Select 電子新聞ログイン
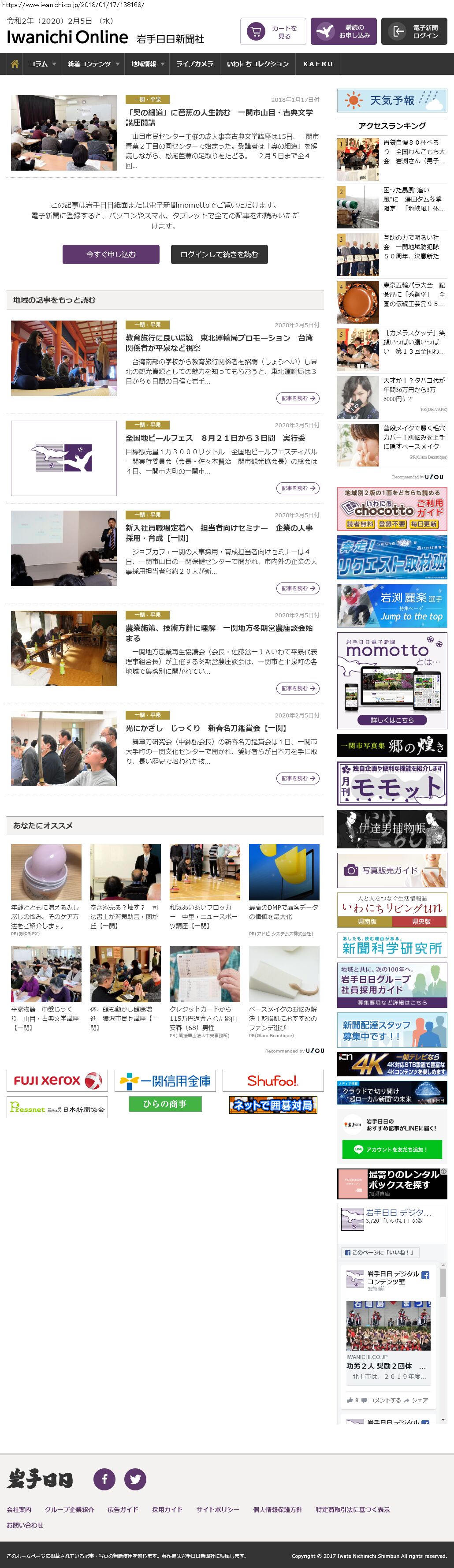This screenshot has width=454, height=1568. click(414, 32)
